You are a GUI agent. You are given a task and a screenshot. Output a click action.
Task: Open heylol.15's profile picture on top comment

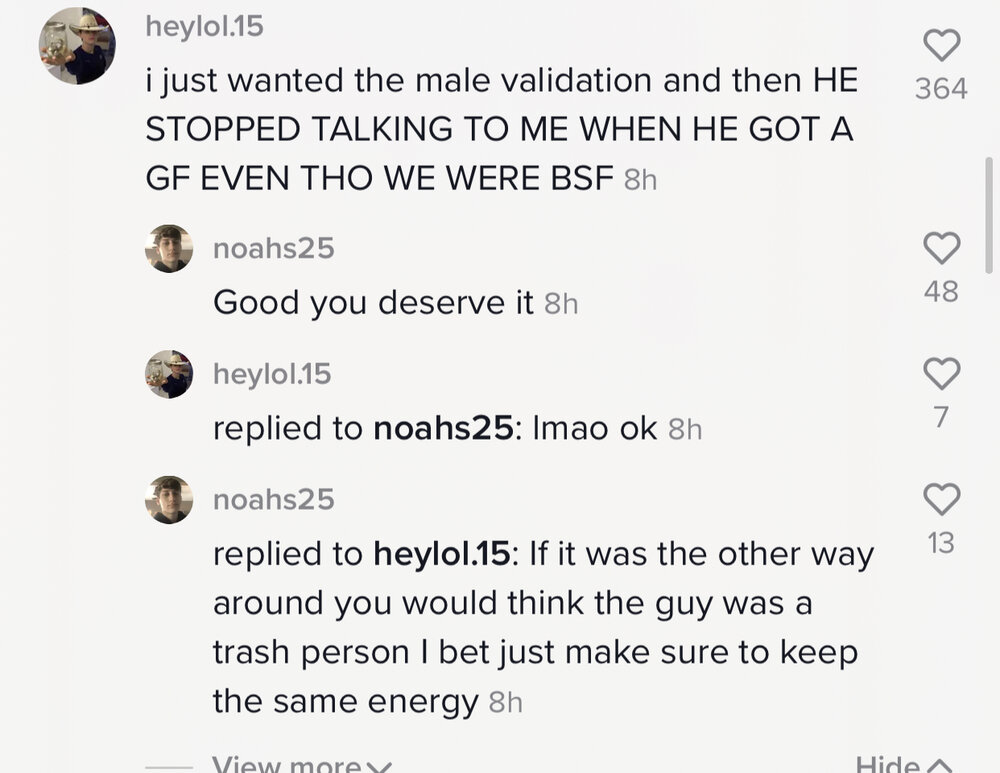[x=77, y=45]
